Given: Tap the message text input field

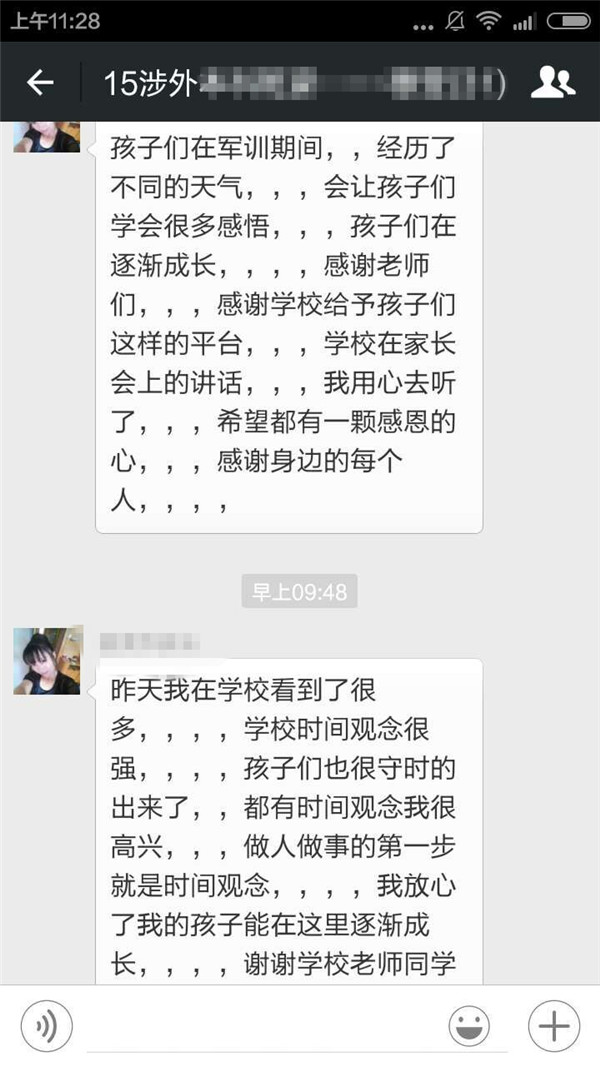Looking at the screenshot, I should click(260, 1027).
